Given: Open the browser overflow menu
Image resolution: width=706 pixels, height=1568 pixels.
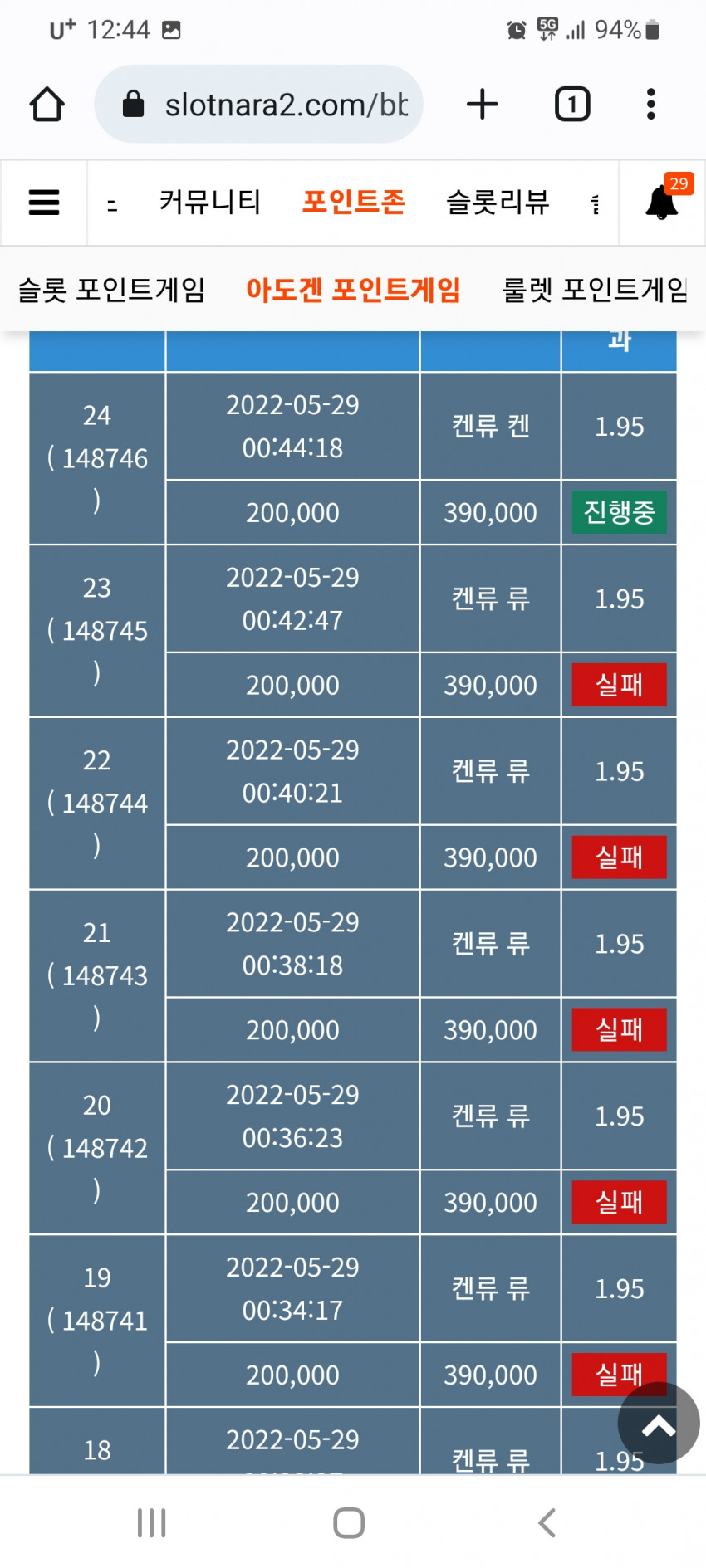Looking at the screenshot, I should [650, 105].
